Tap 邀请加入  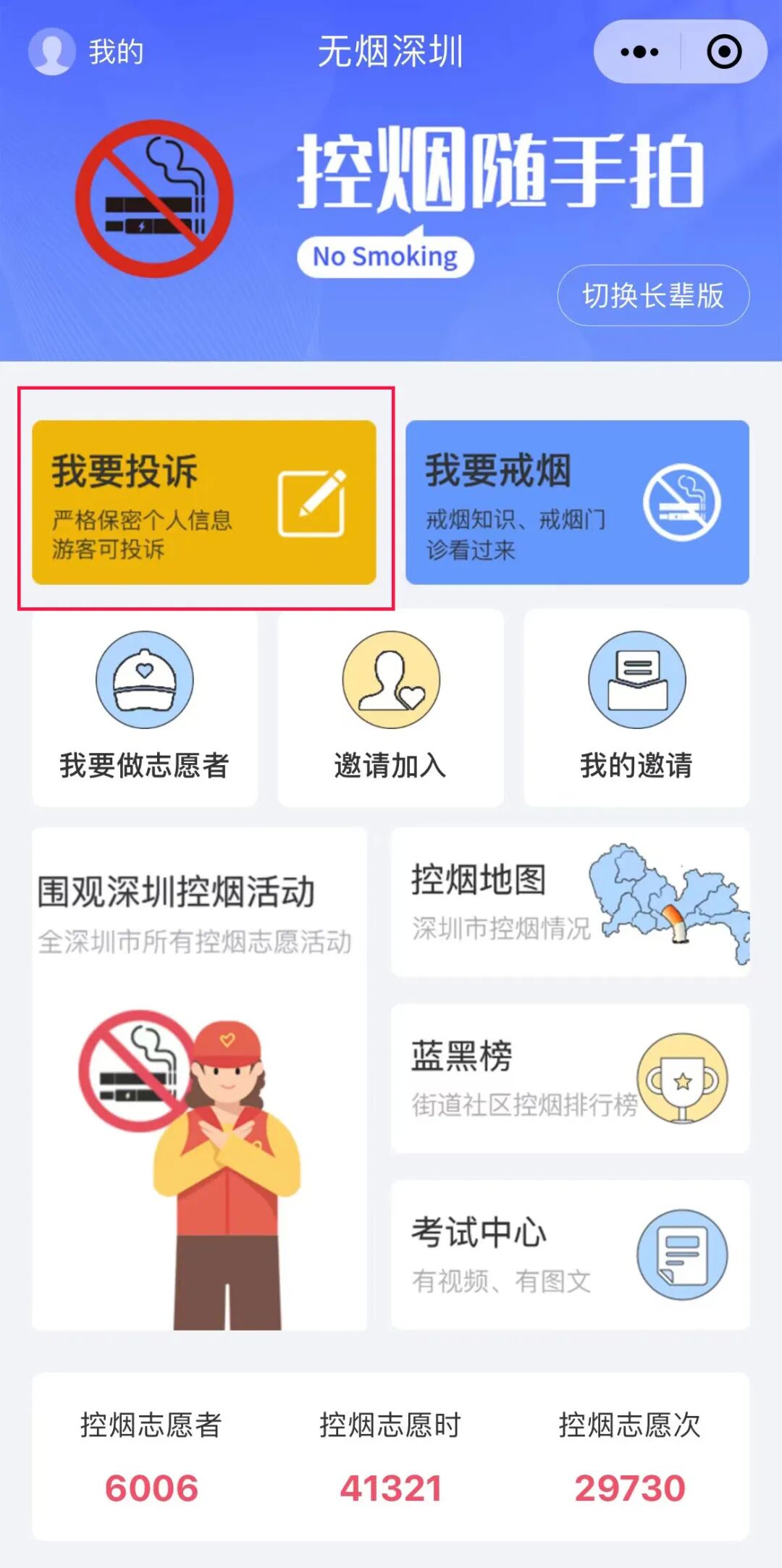(x=391, y=708)
